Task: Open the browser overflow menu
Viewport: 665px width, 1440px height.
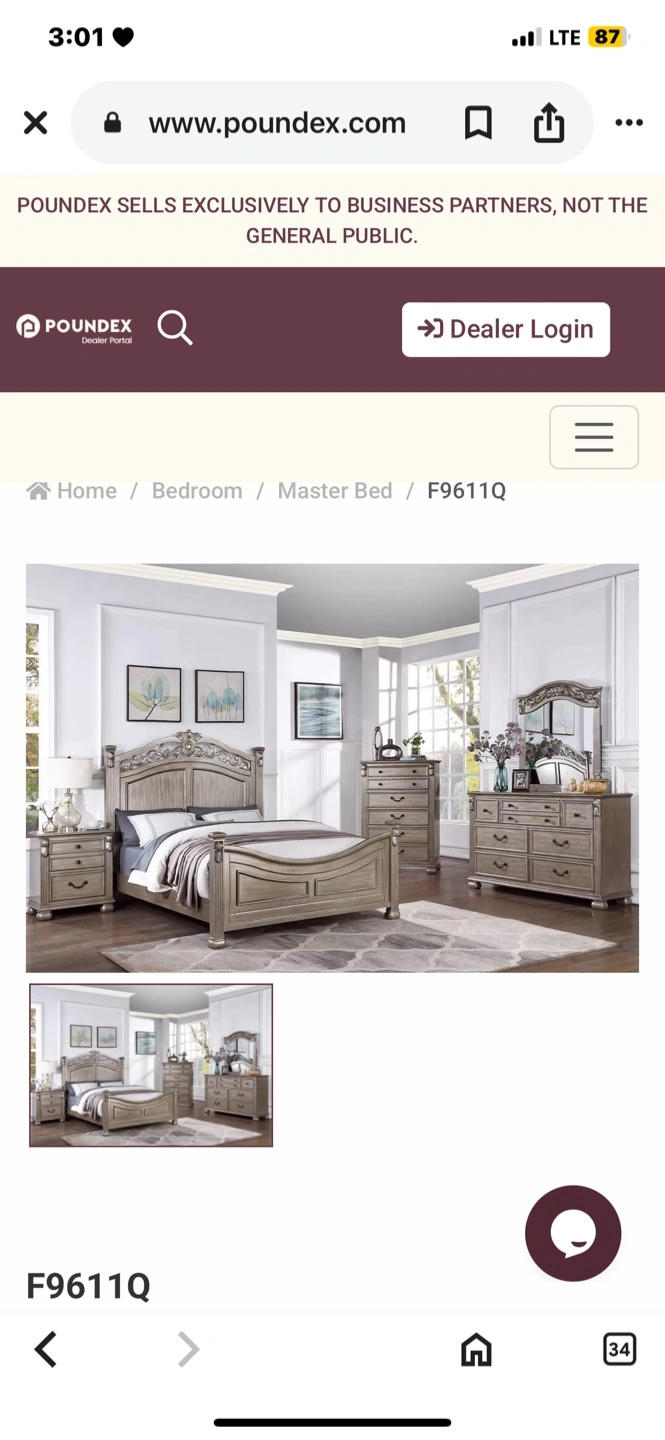Action: point(629,123)
